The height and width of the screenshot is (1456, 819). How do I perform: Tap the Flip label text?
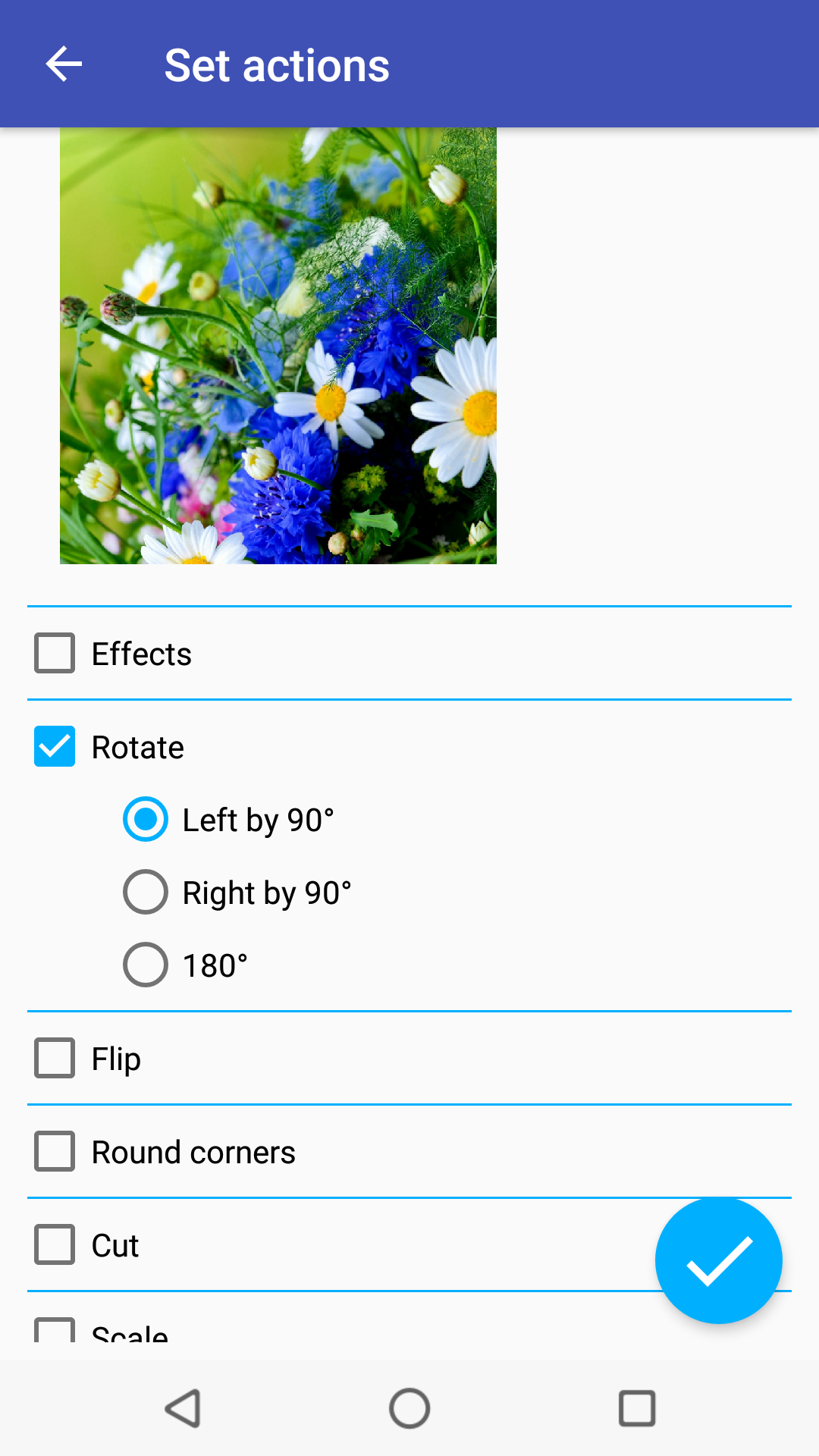pyautogui.click(x=115, y=1058)
